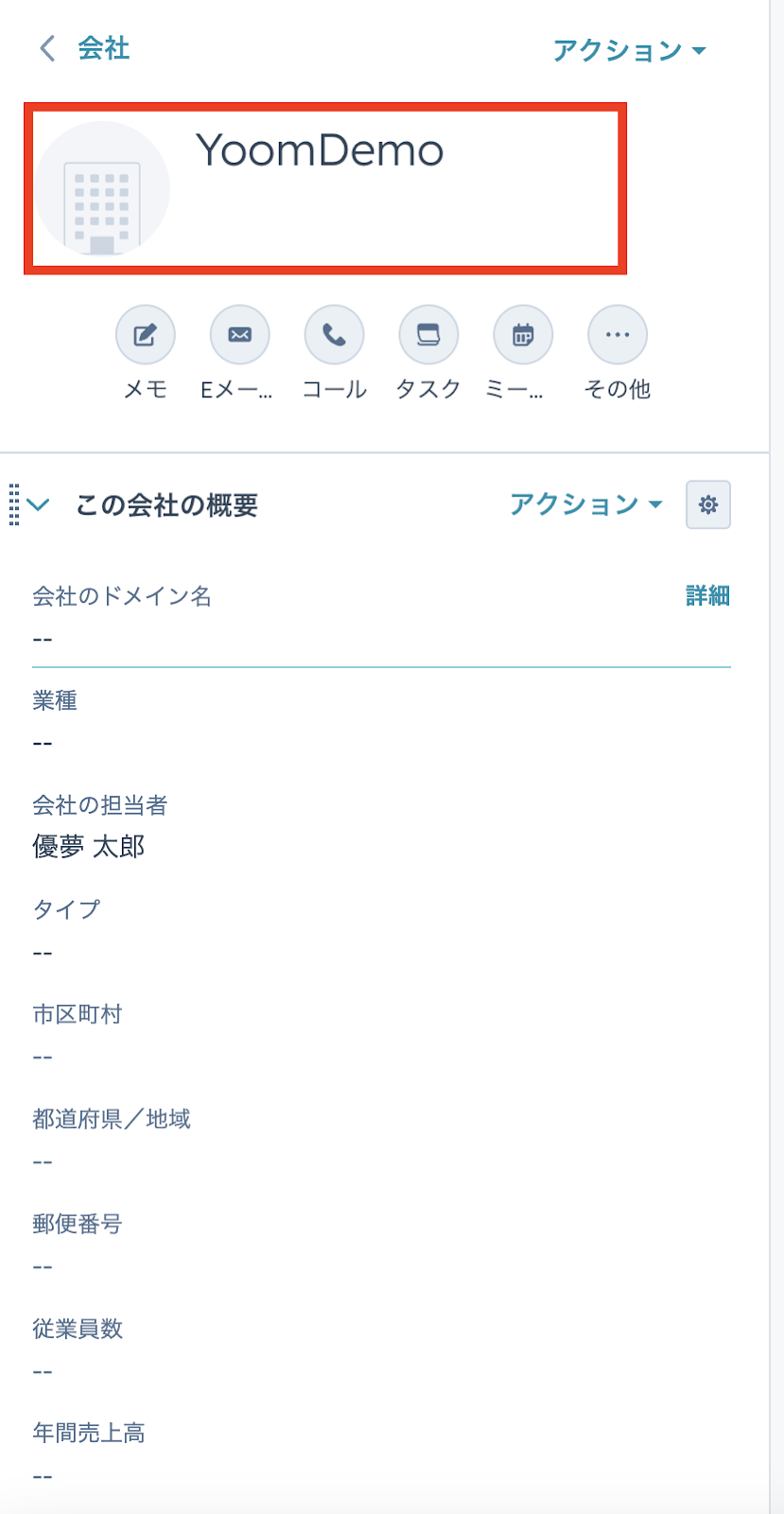
Task: Open the gear settings for the overview
Action: point(708,504)
